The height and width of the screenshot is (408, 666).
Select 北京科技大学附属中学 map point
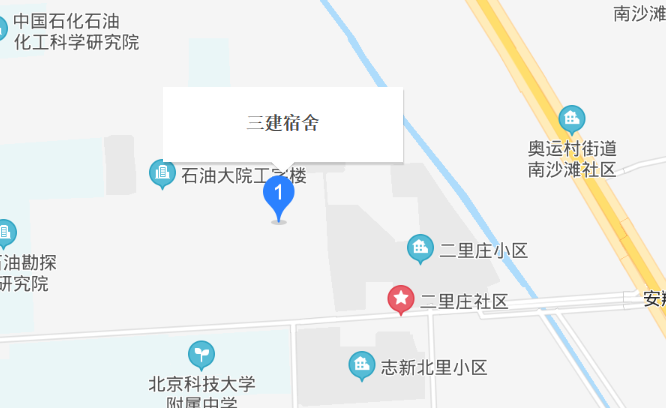click(202, 354)
